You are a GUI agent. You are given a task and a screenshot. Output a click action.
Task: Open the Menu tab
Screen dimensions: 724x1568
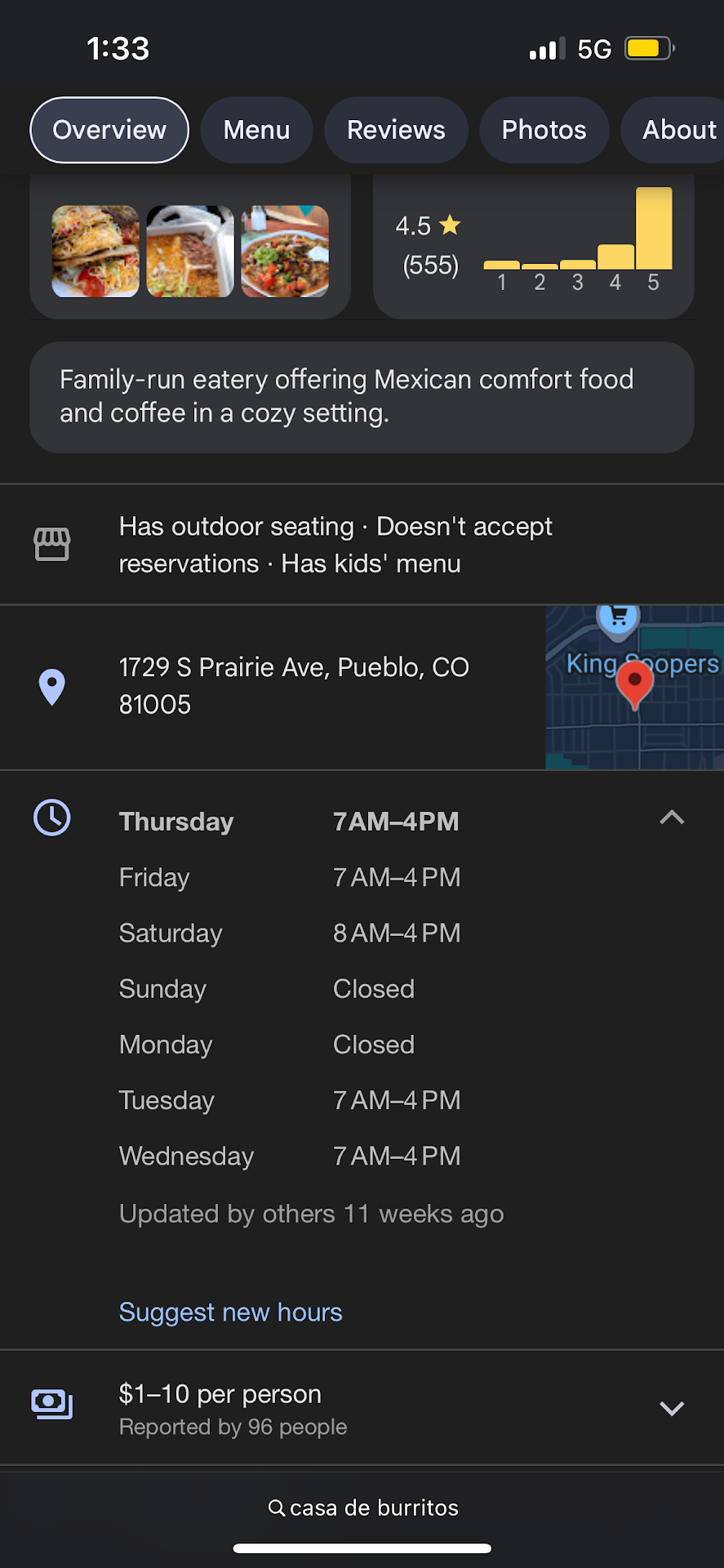point(256,130)
